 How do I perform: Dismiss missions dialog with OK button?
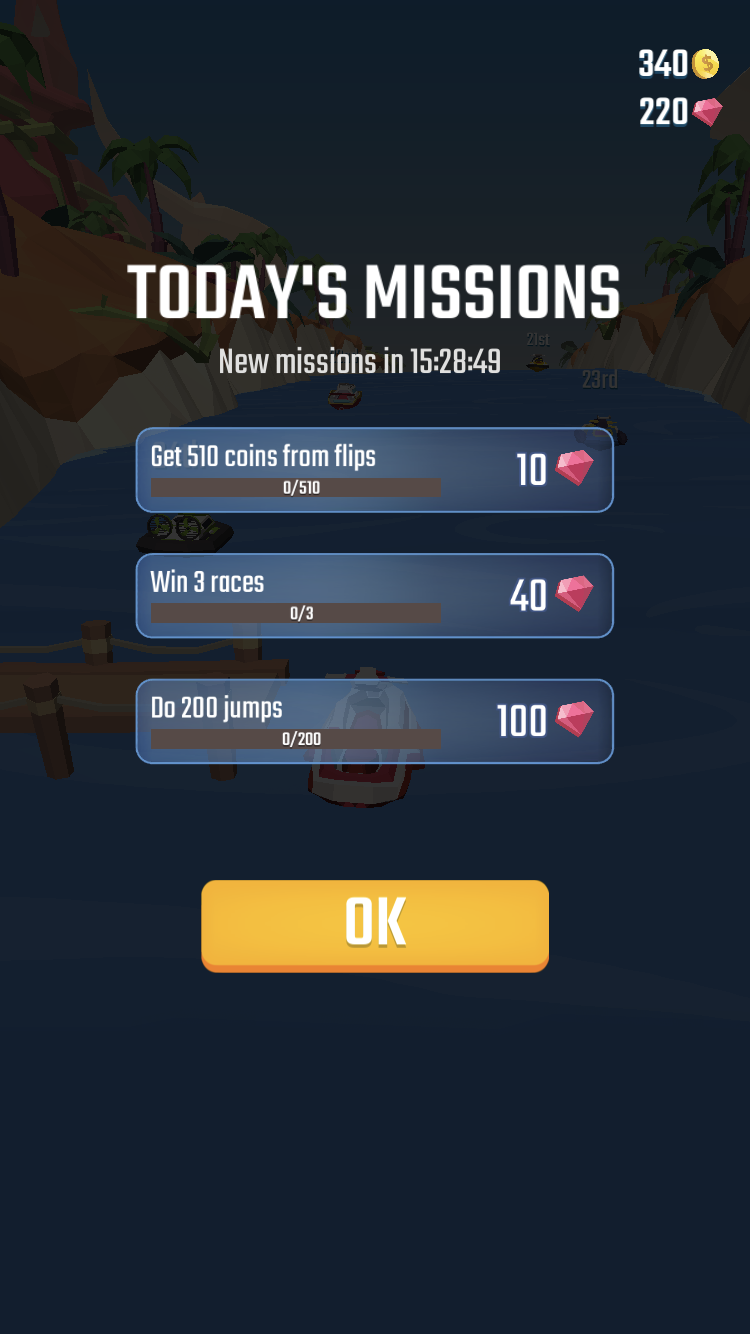click(x=375, y=923)
